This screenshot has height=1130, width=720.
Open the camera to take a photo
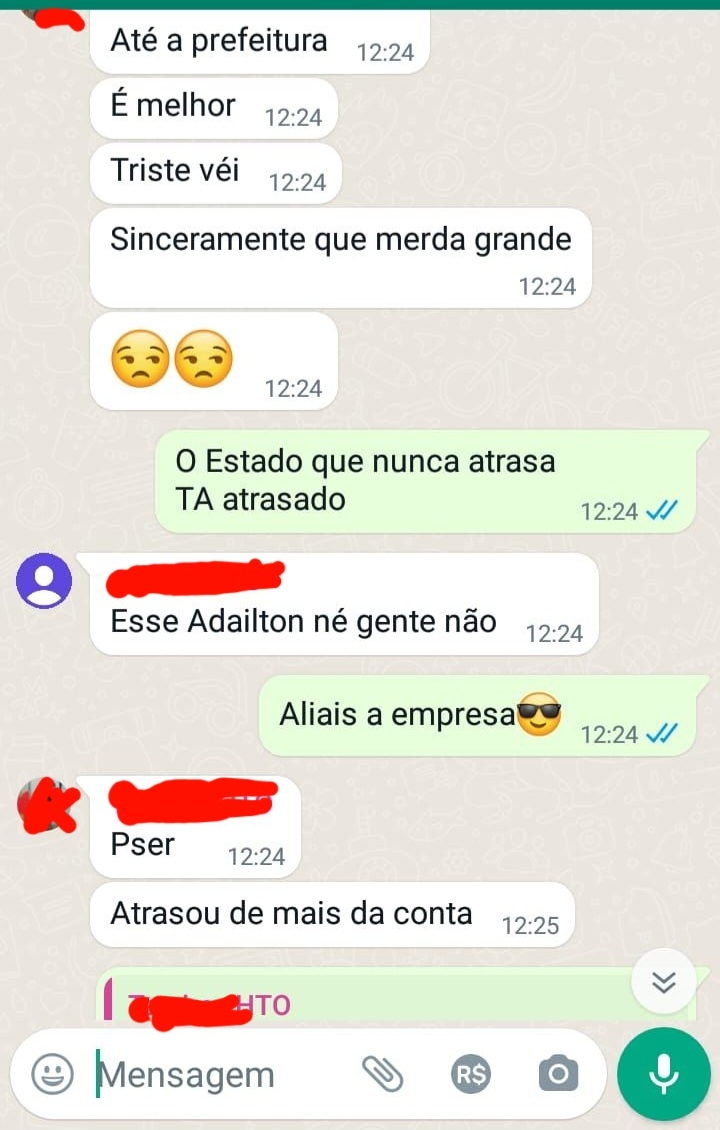558,1075
